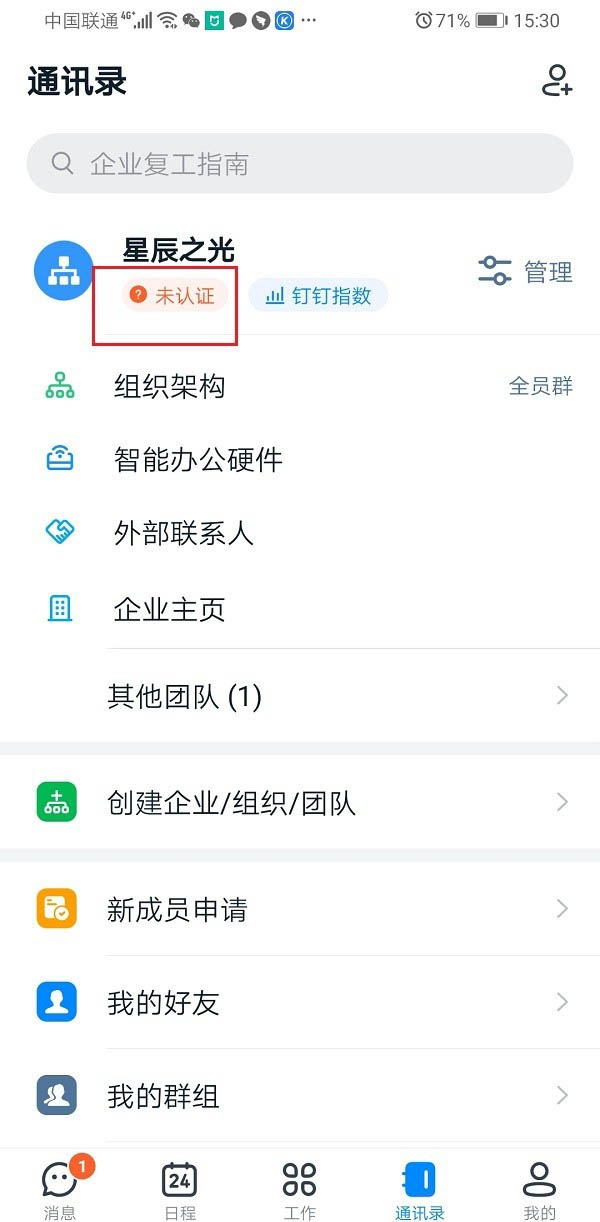The width and height of the screenshot is (600, 1222).
Task: Open 我的好友 list
Action: pyautogui.click(x=300, y=1003)
